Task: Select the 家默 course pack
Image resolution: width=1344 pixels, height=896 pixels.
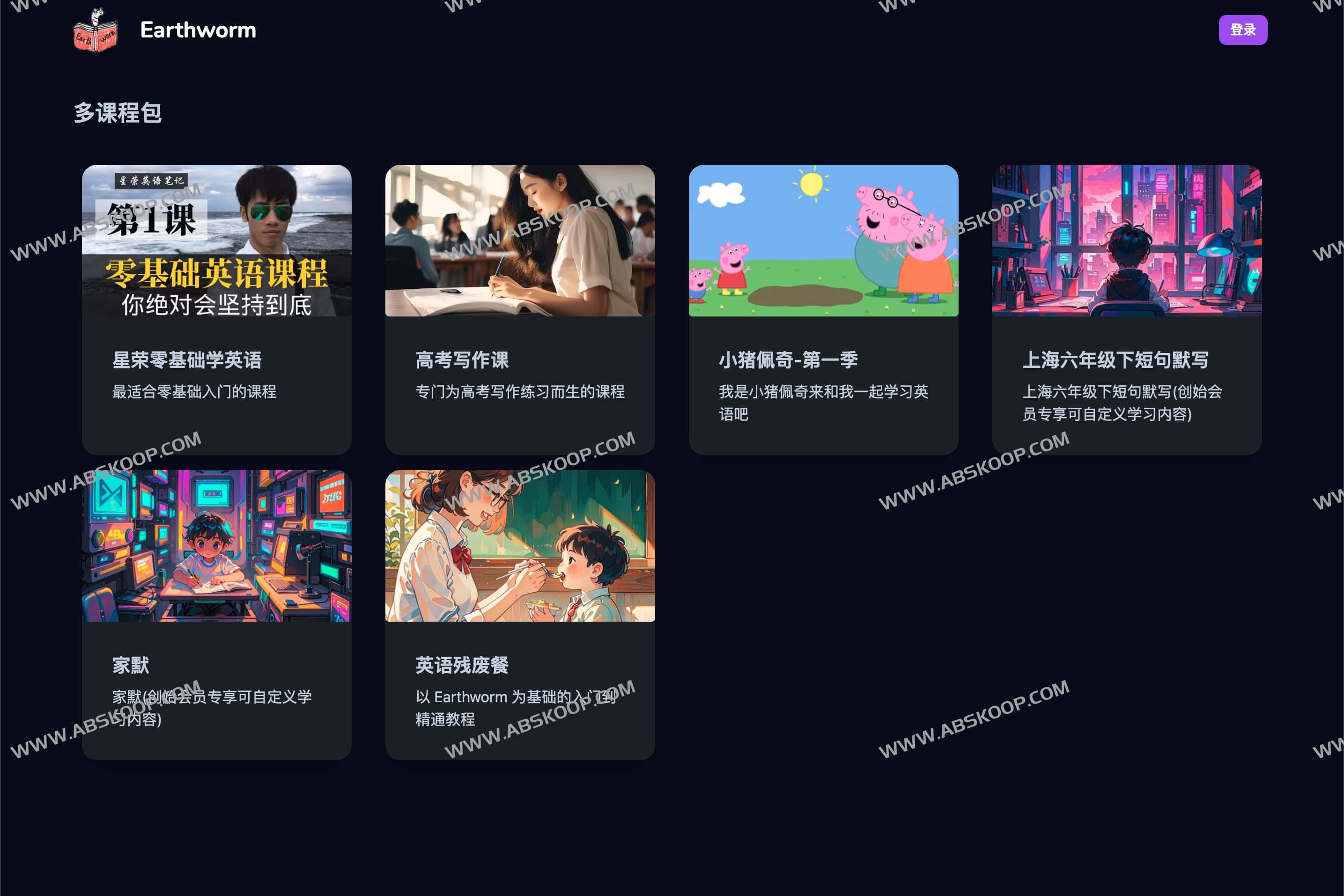Action: click(216, 614)
